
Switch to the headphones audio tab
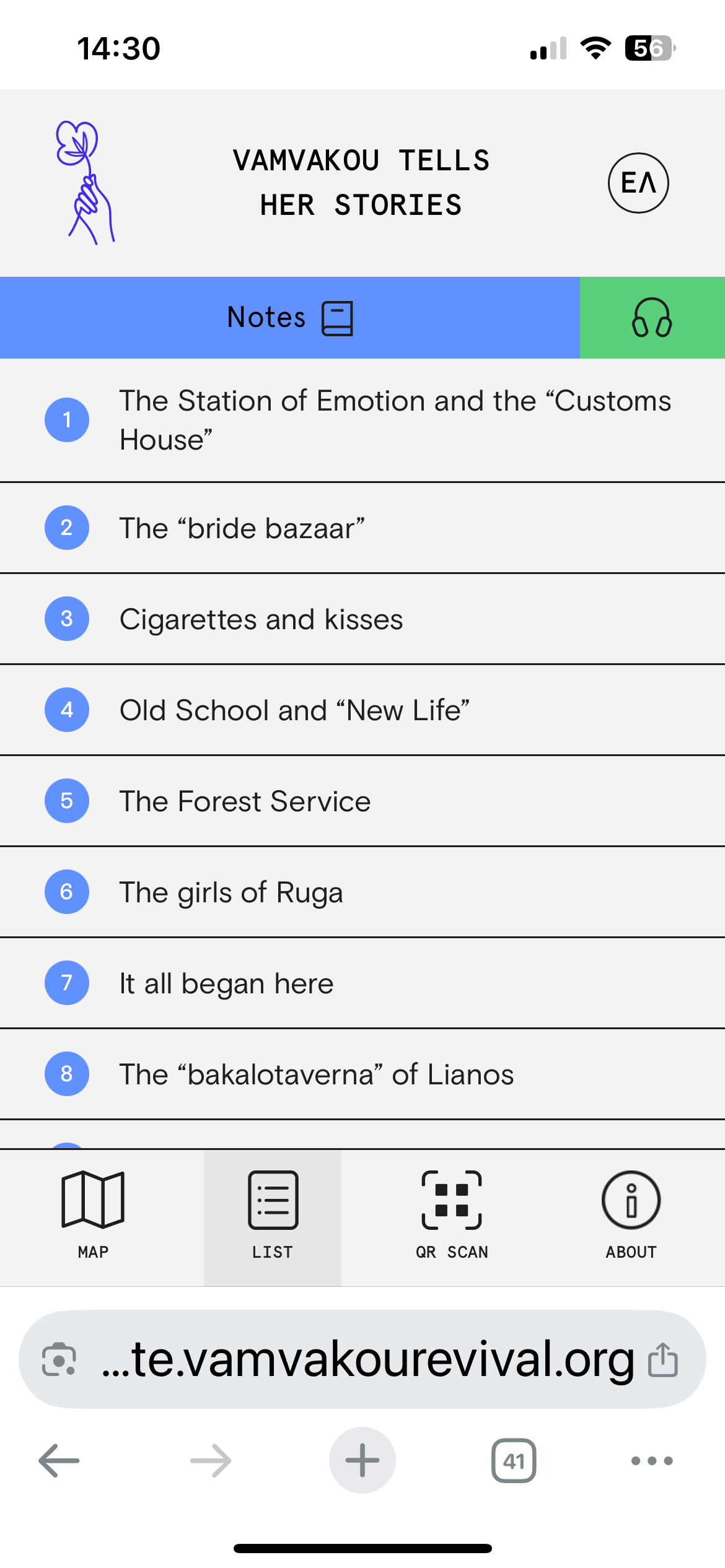(x=652, y=318)
